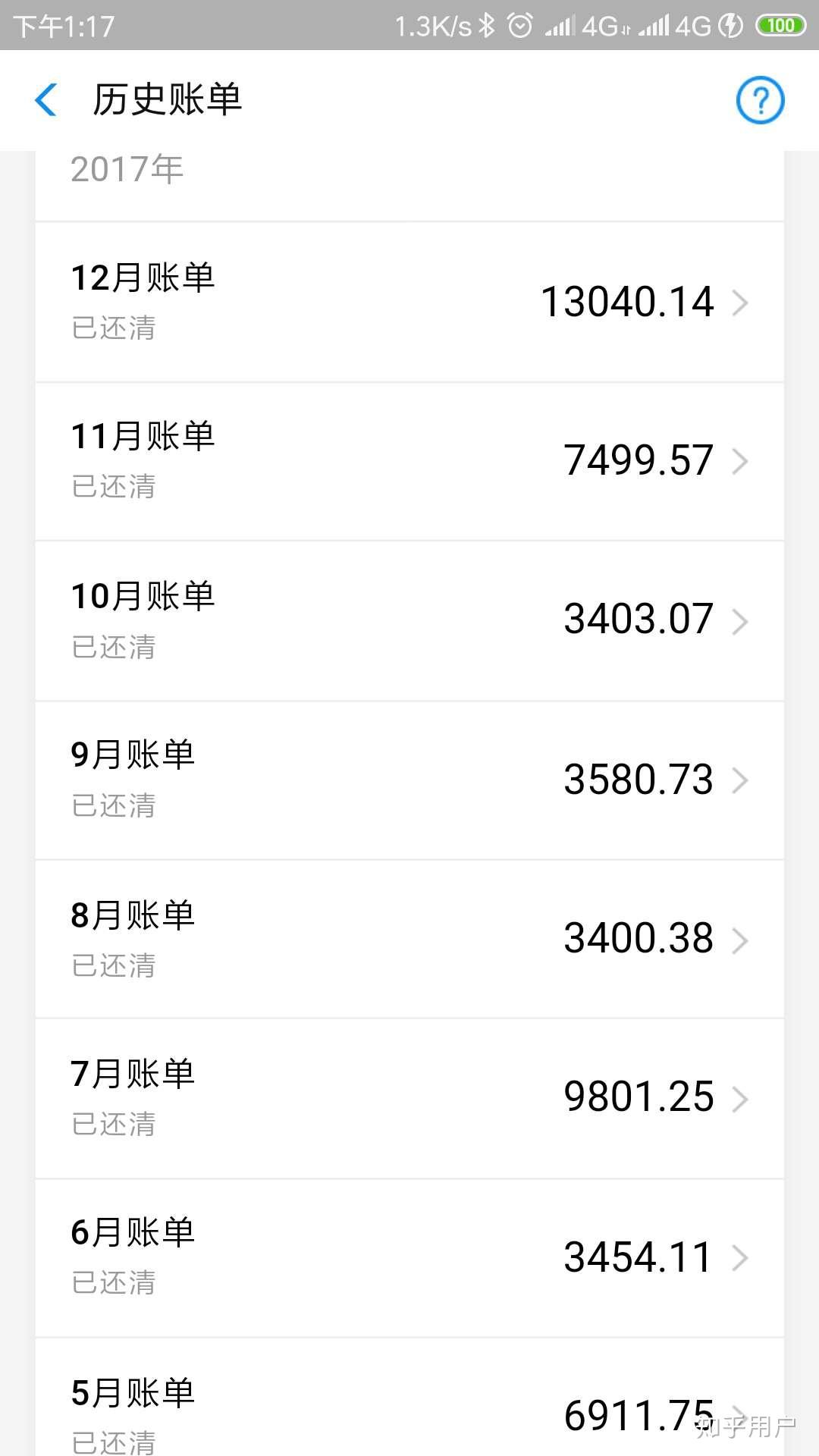Open the help question mark icon
Viewport: 819px width, 1456px height.
point(760,100)
